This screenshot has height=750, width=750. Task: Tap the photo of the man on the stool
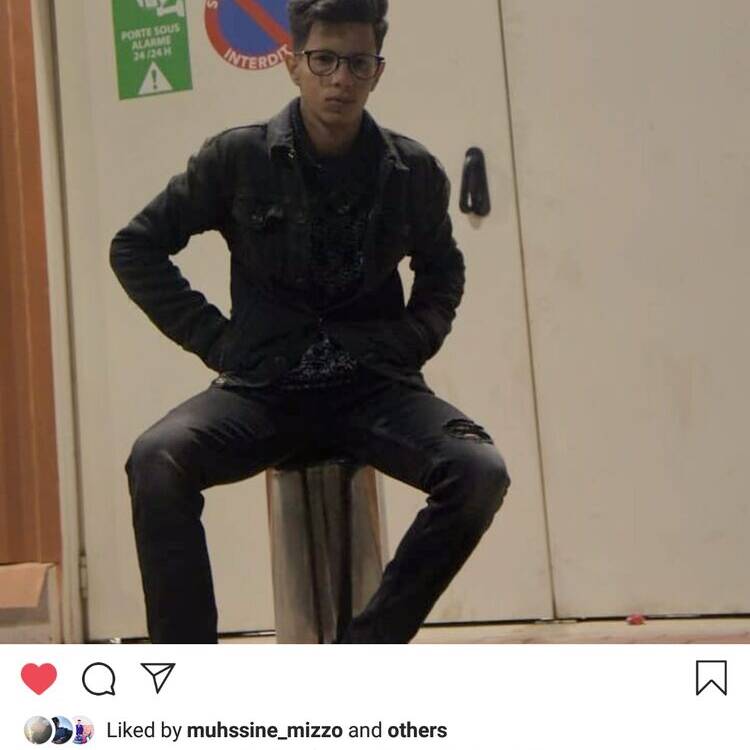point(375,320)
